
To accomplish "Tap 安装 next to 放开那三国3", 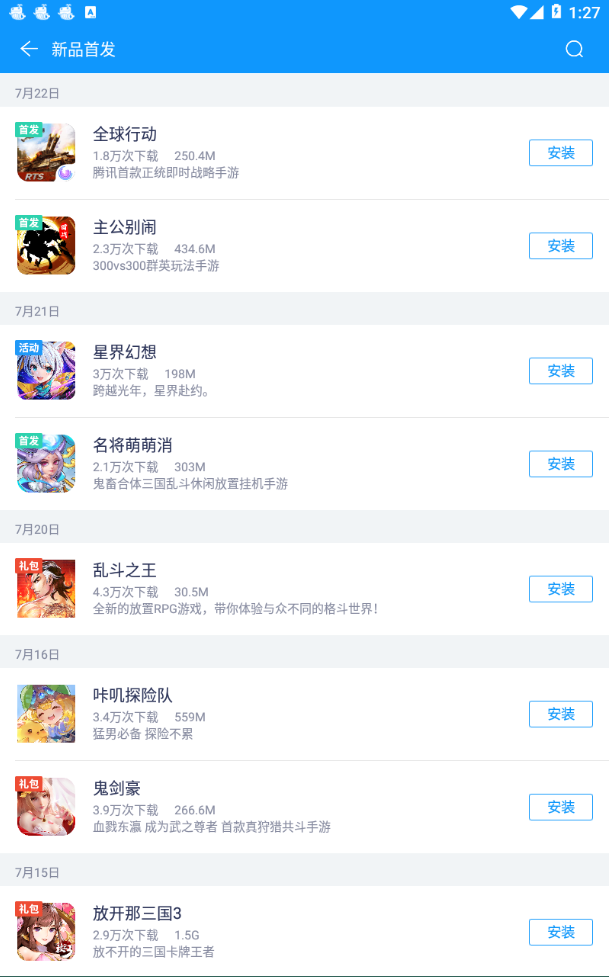I will [x=560, y=932].
